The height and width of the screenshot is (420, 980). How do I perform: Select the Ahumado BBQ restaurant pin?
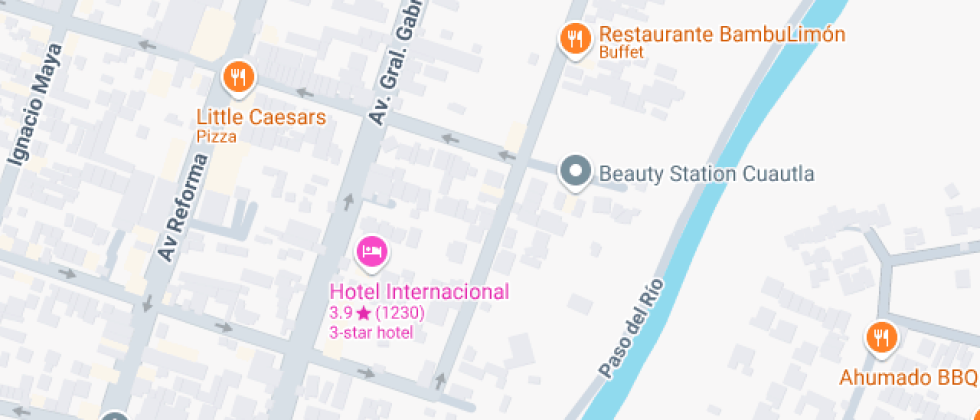[x=881, y=338]
